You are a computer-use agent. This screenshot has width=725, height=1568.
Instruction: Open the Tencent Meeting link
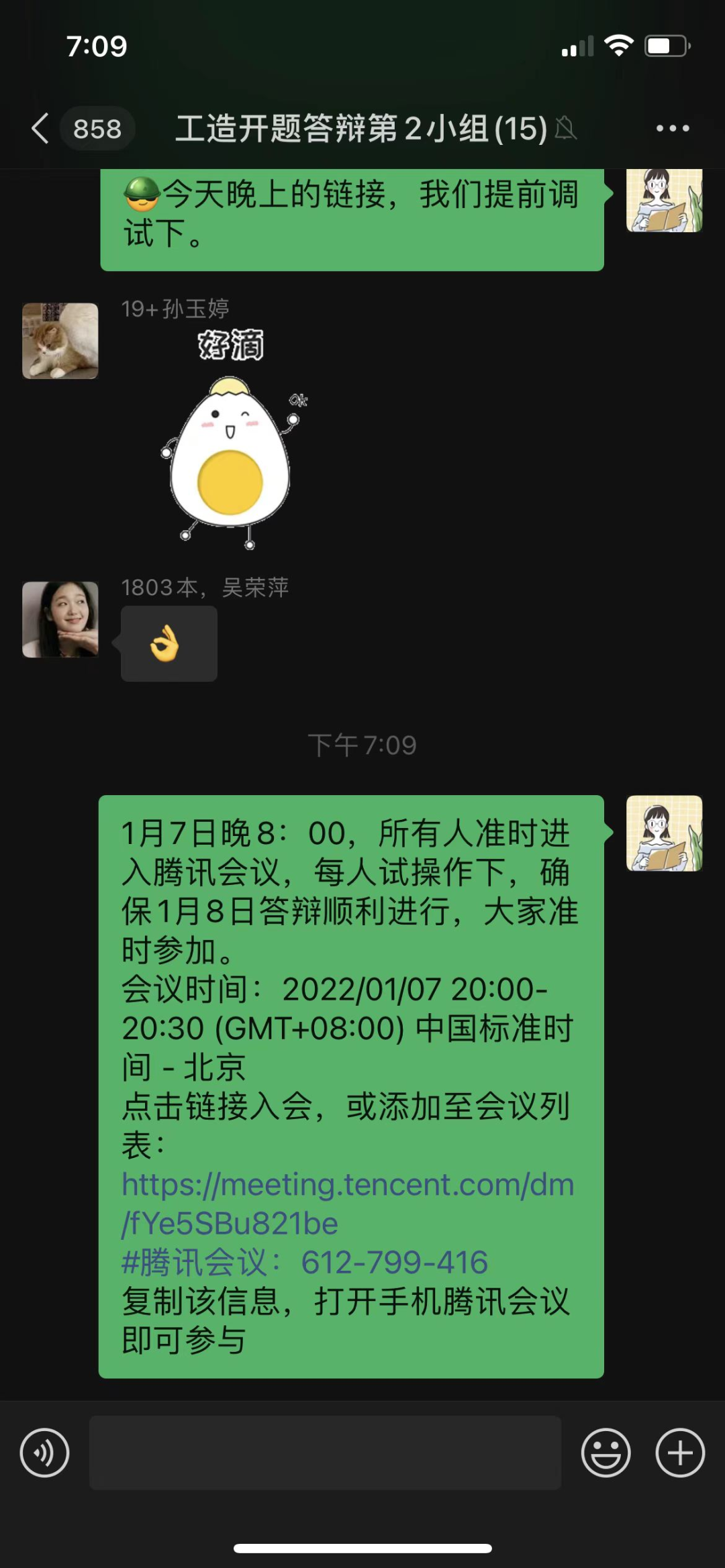[x=347, y=1204]
